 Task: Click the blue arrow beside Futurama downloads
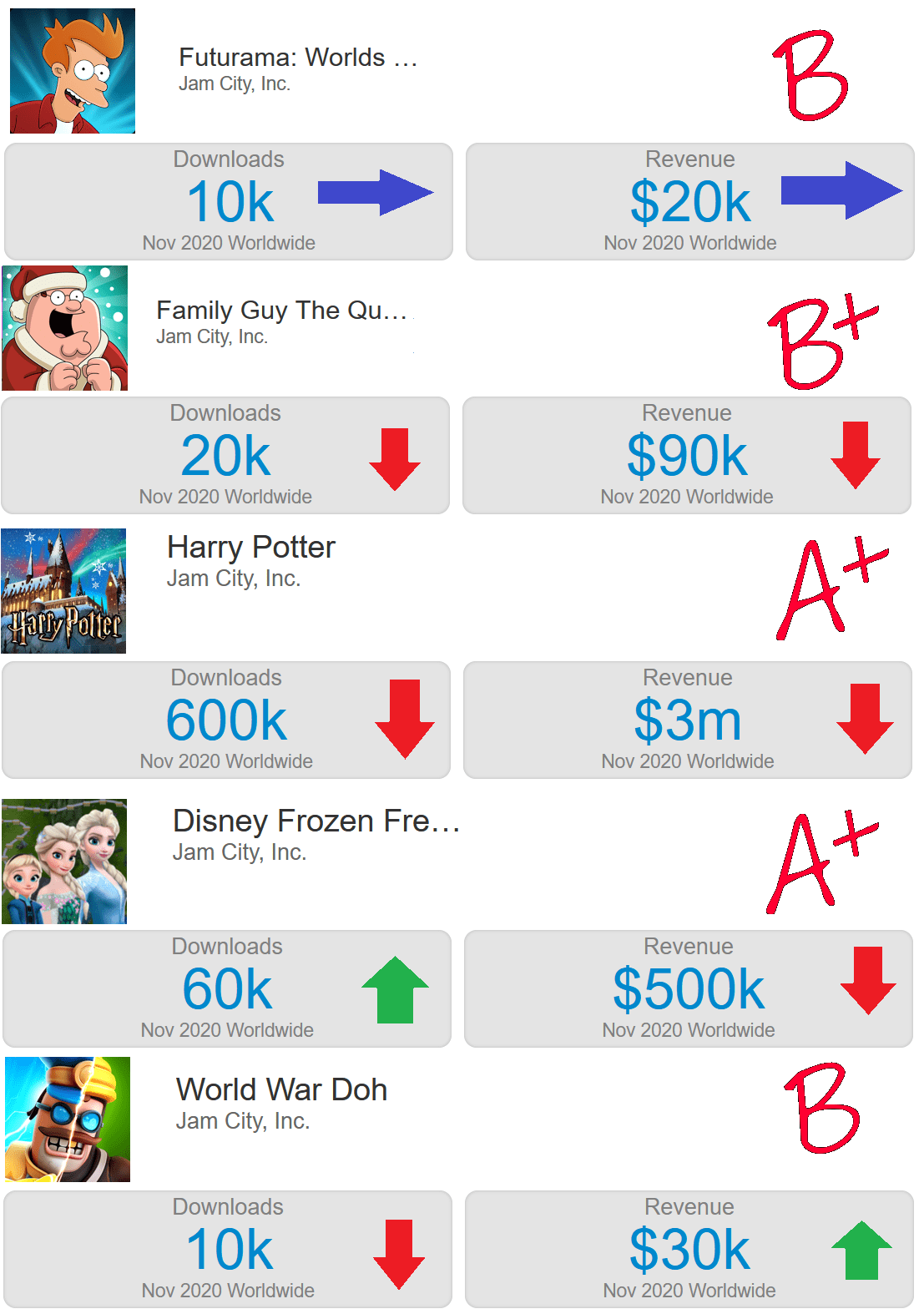point(374,193)
